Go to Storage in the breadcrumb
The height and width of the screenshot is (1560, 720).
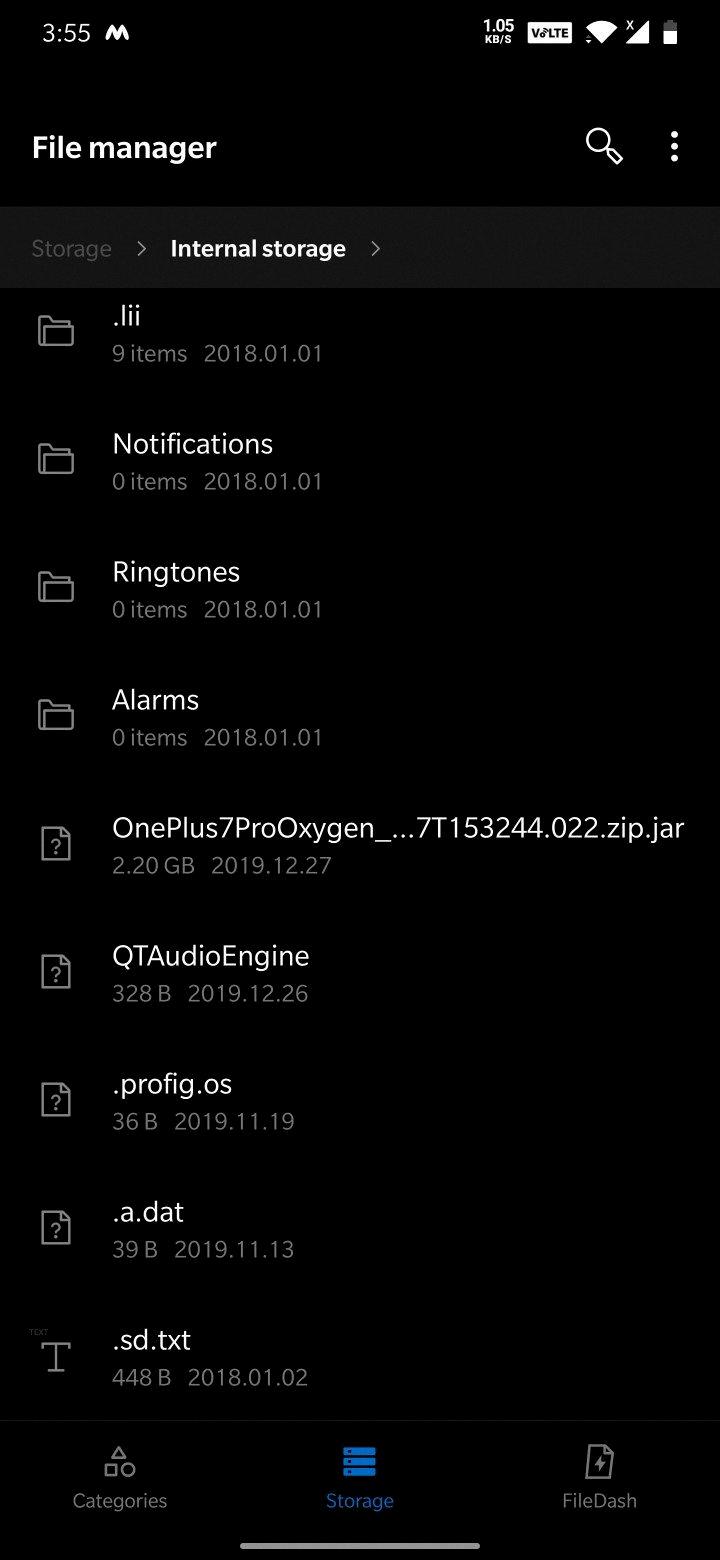(71, 249)
